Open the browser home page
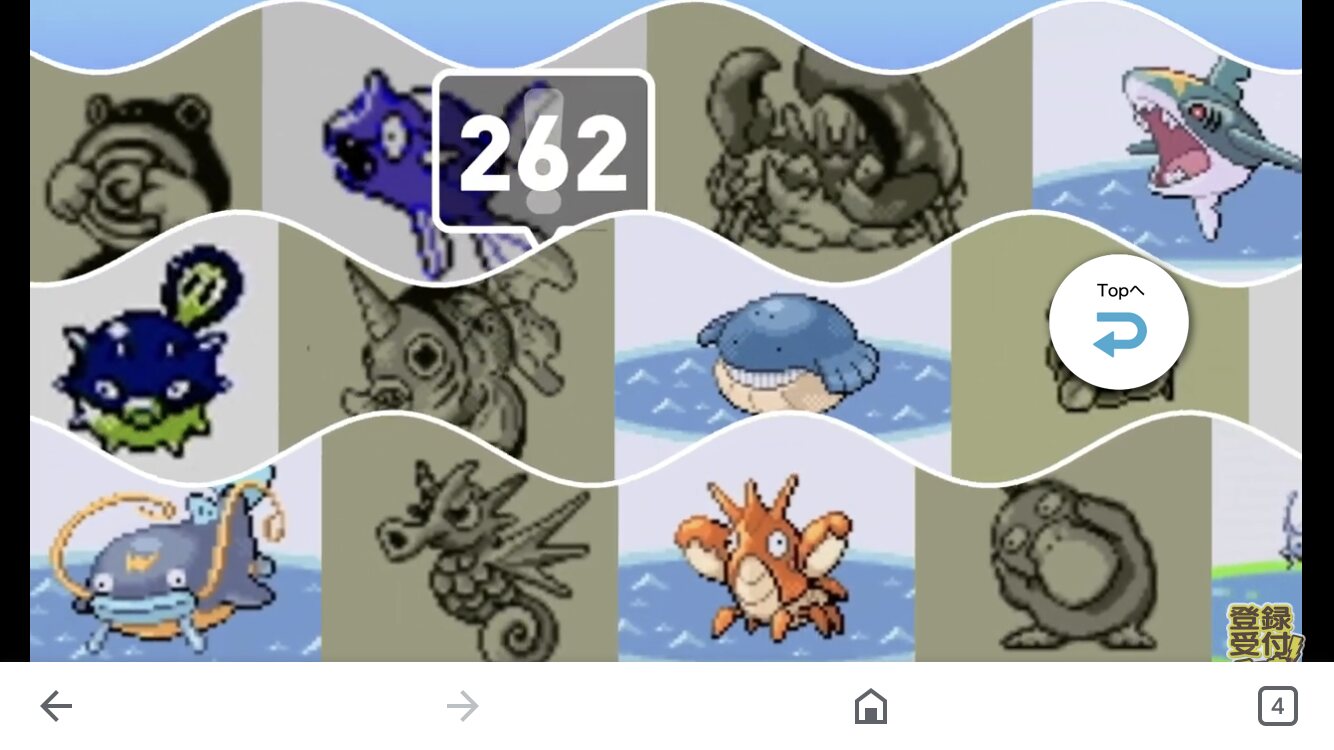 tap(871, 707)
